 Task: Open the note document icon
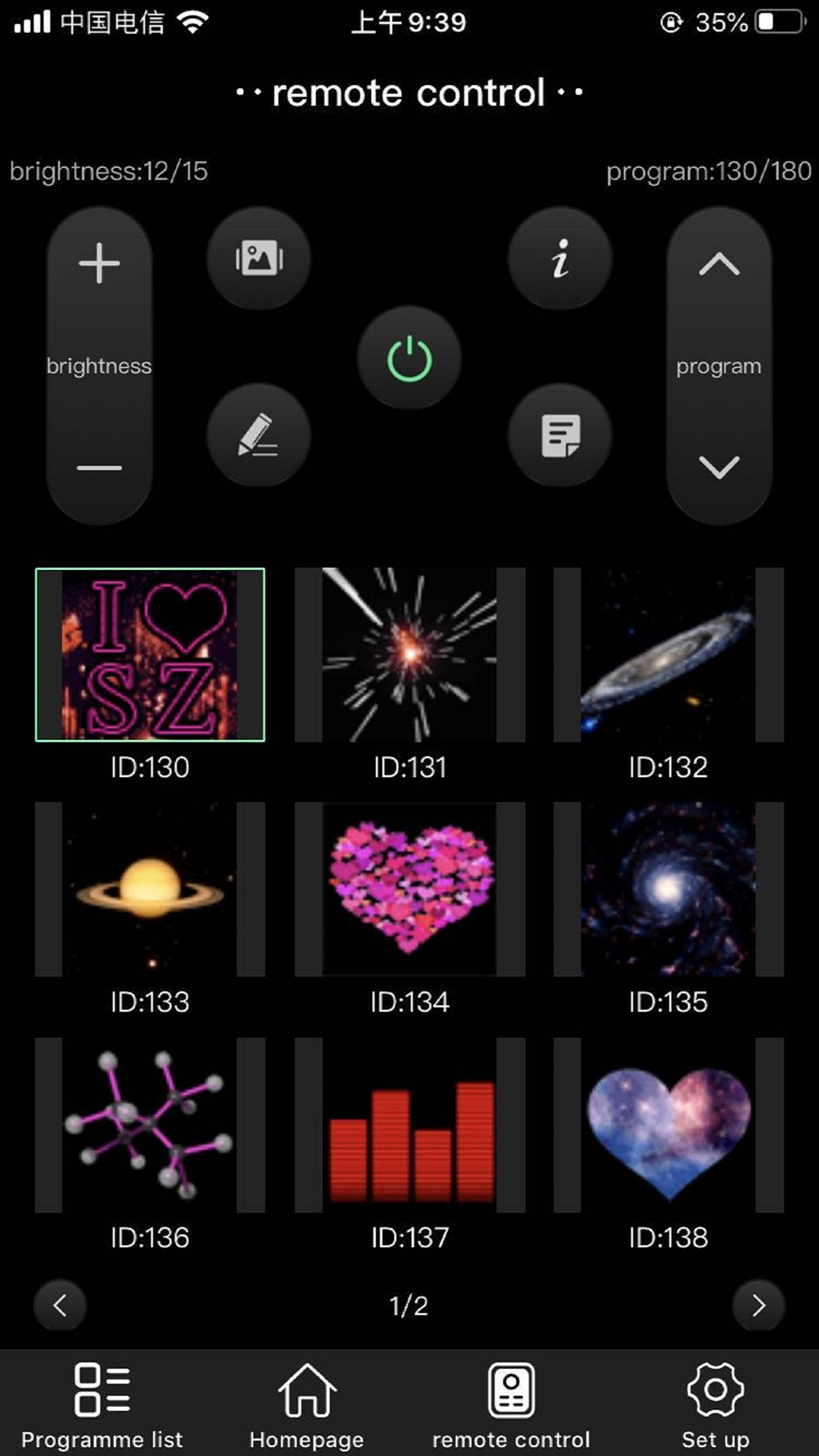click(560, 436)
